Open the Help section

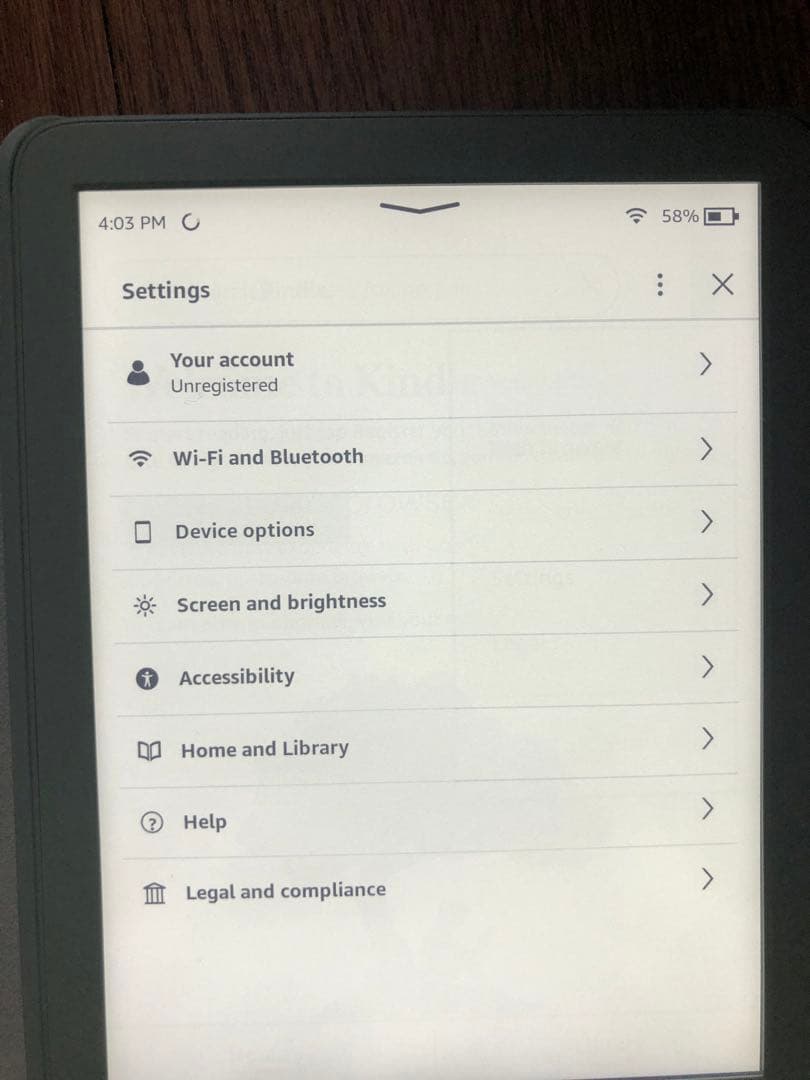(205, 822)
